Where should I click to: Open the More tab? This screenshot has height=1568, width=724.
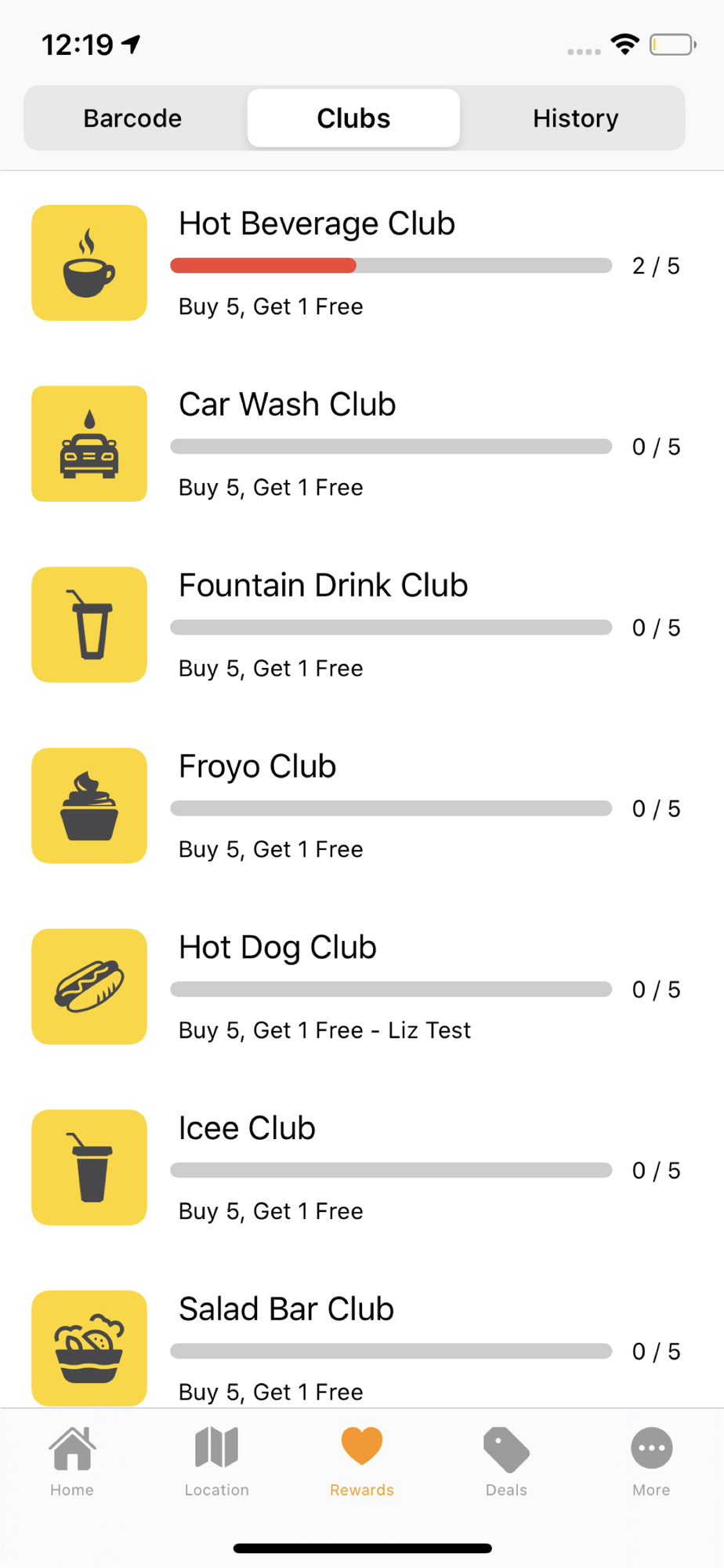point(651,1461)
